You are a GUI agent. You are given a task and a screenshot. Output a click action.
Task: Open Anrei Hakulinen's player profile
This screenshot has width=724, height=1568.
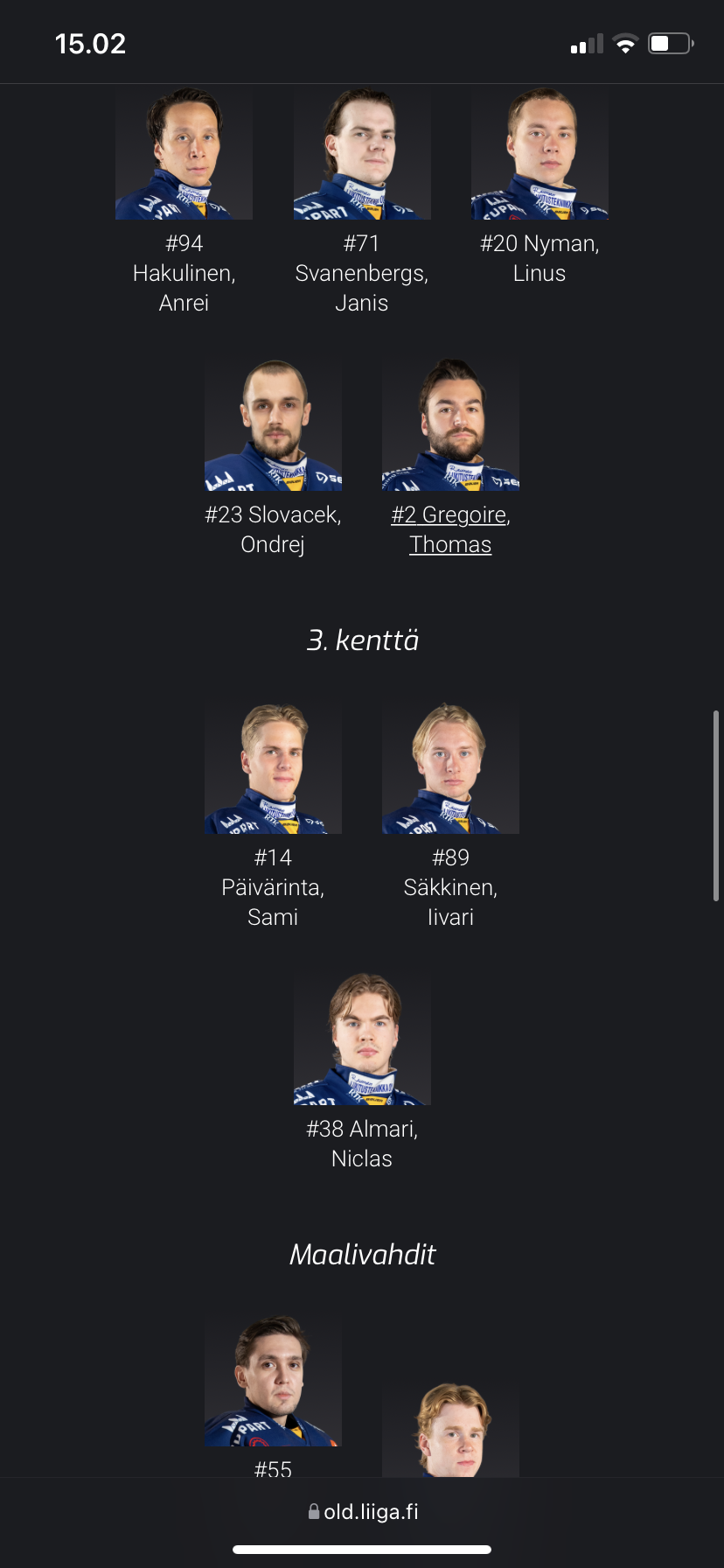(x=184, y=273)
